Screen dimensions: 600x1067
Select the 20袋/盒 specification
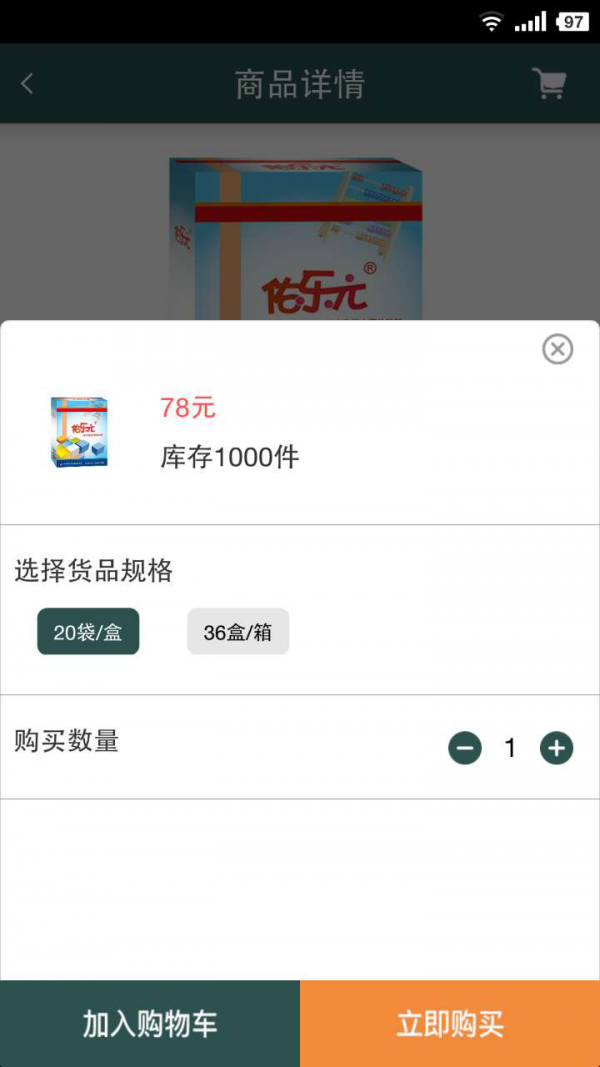coord(88,632)
